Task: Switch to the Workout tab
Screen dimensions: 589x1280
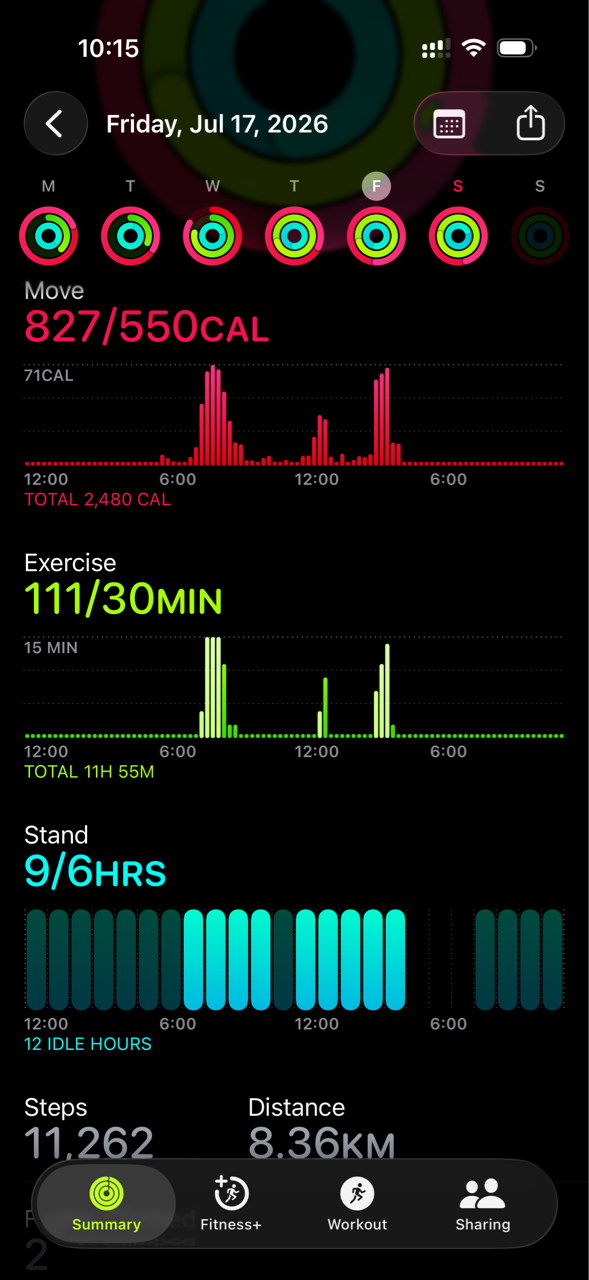Action: [x=357, y=1204]
